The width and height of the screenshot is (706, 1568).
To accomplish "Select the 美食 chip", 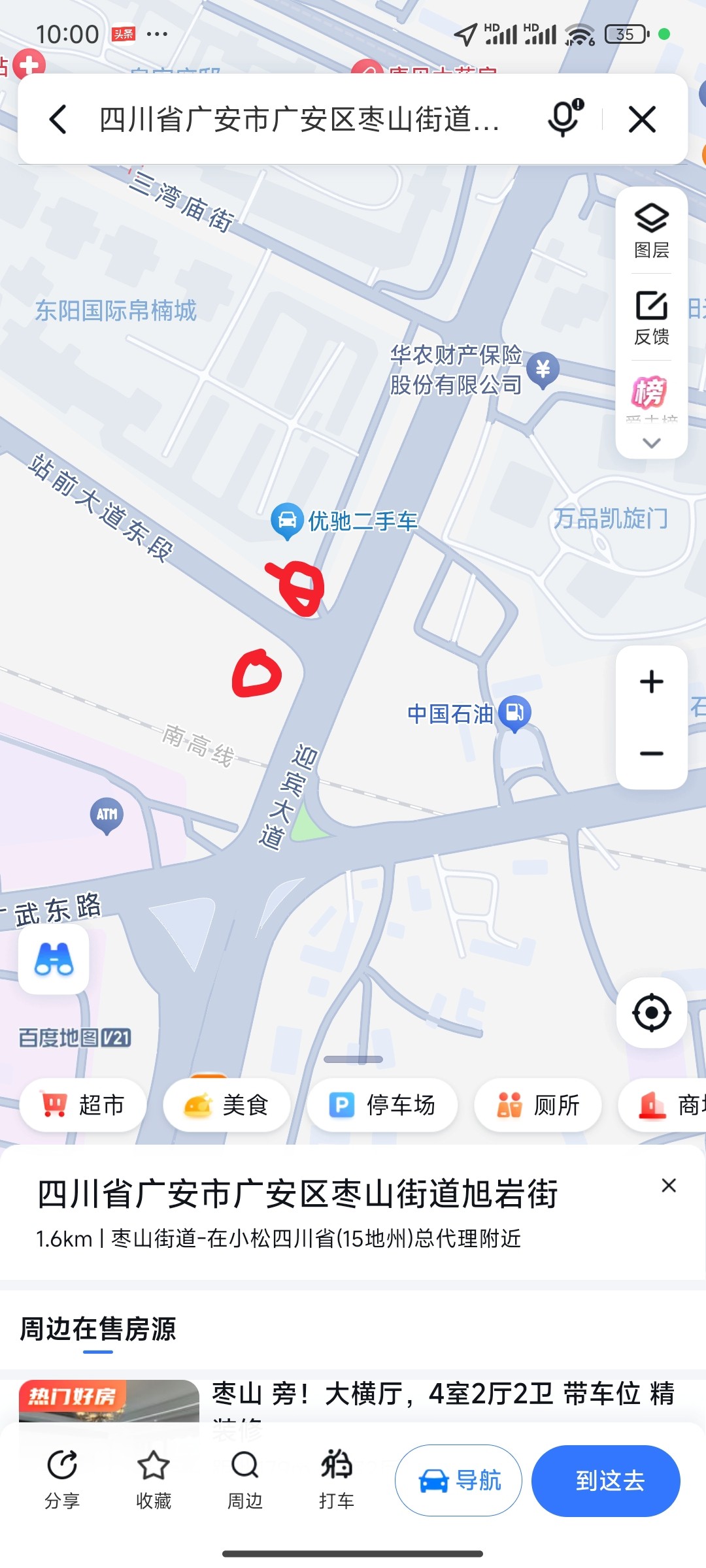I will coord(226,1105).
